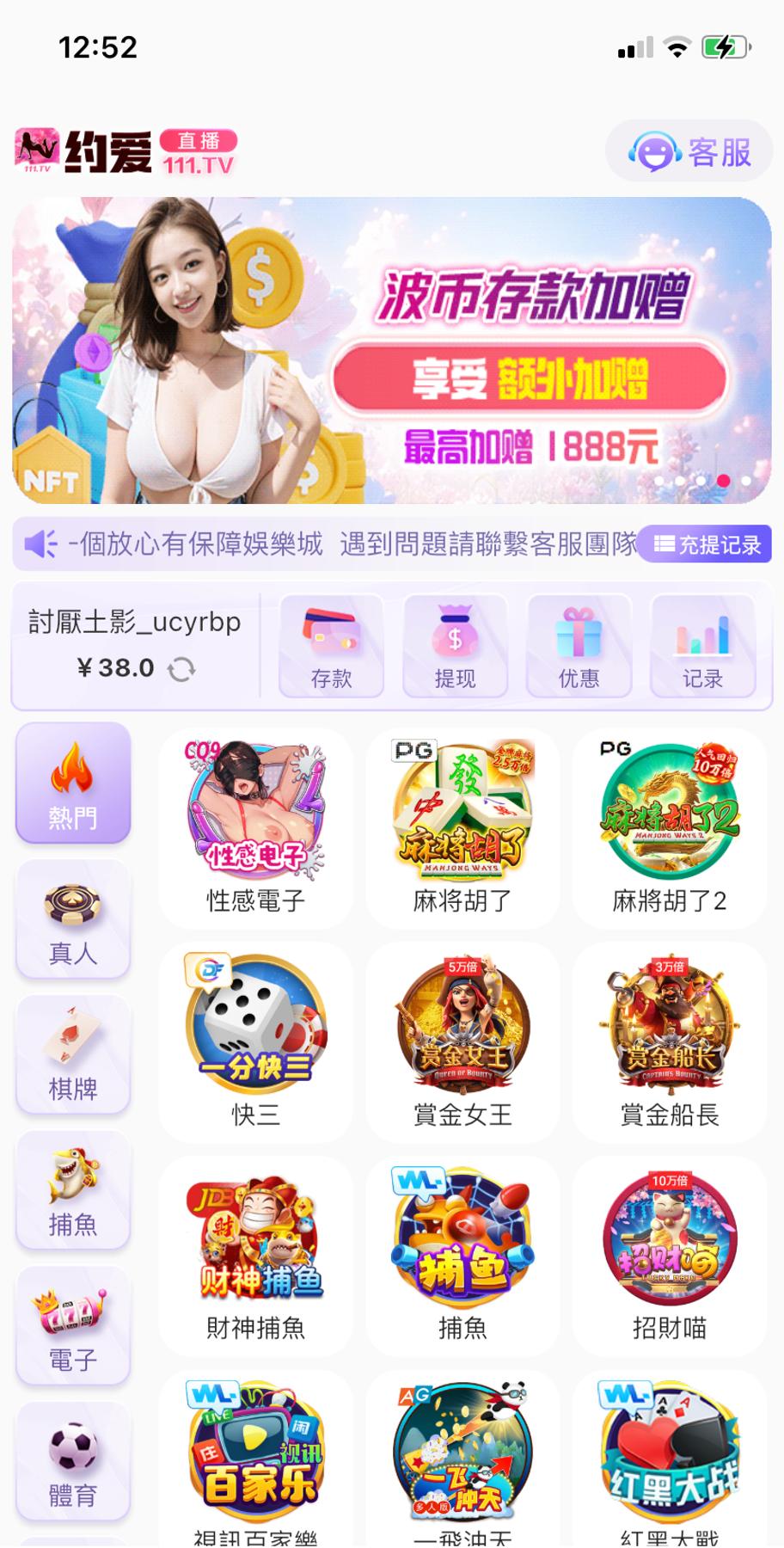View 优惠 promotions
Viewport: 784px width, 1548px height.
[x=579, y=646]
